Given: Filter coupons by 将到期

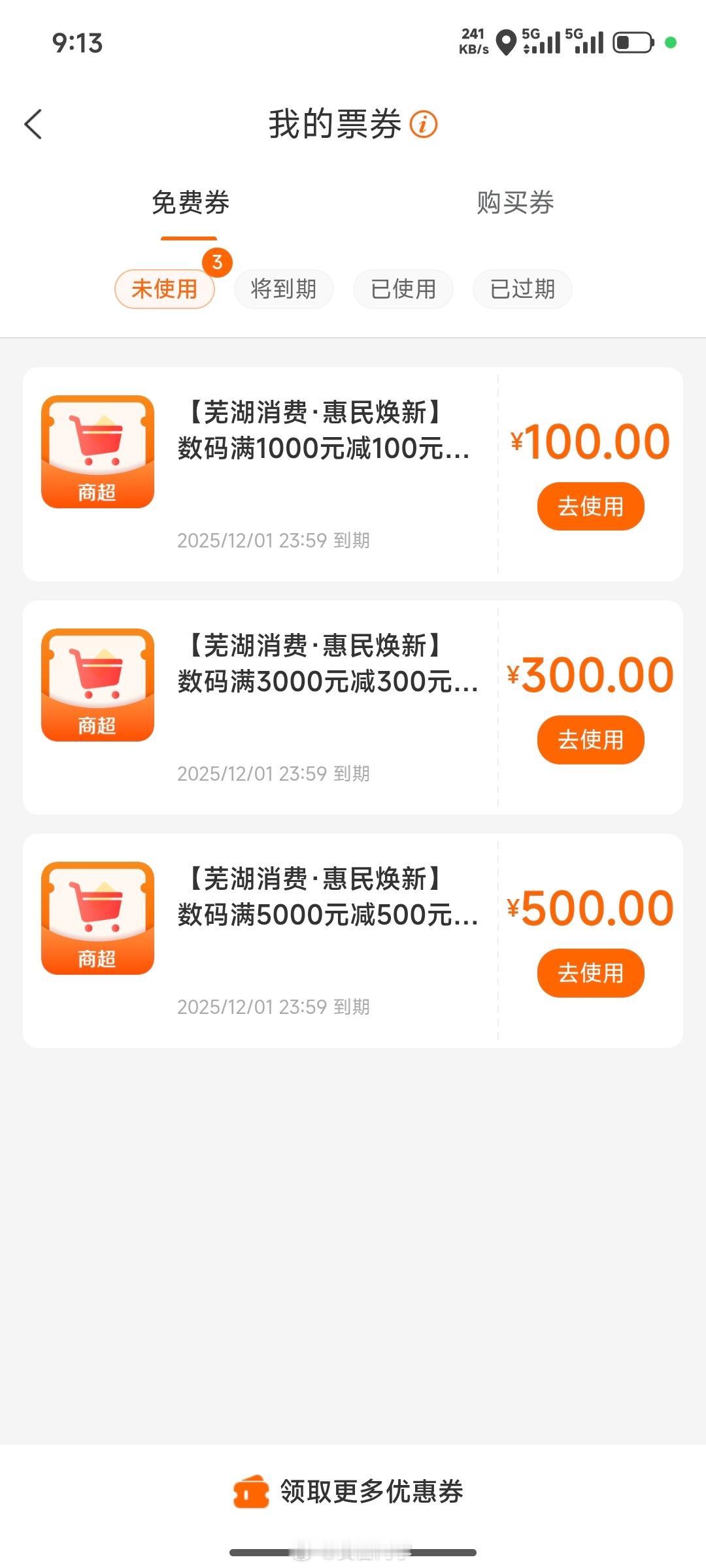Looking at the screenshot, I should (284, 289).
